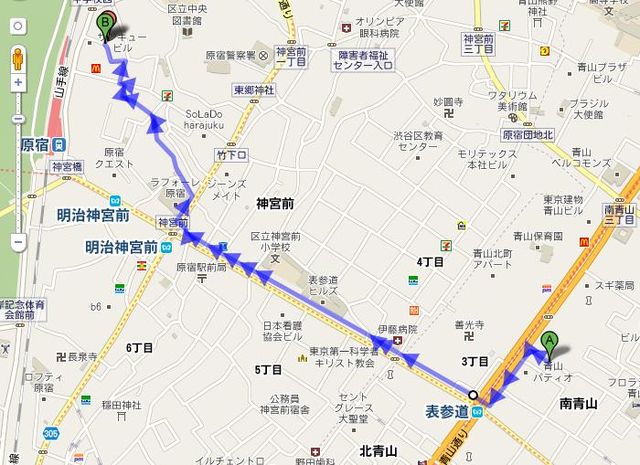Zoom out with the minus button

pos(18,242)
